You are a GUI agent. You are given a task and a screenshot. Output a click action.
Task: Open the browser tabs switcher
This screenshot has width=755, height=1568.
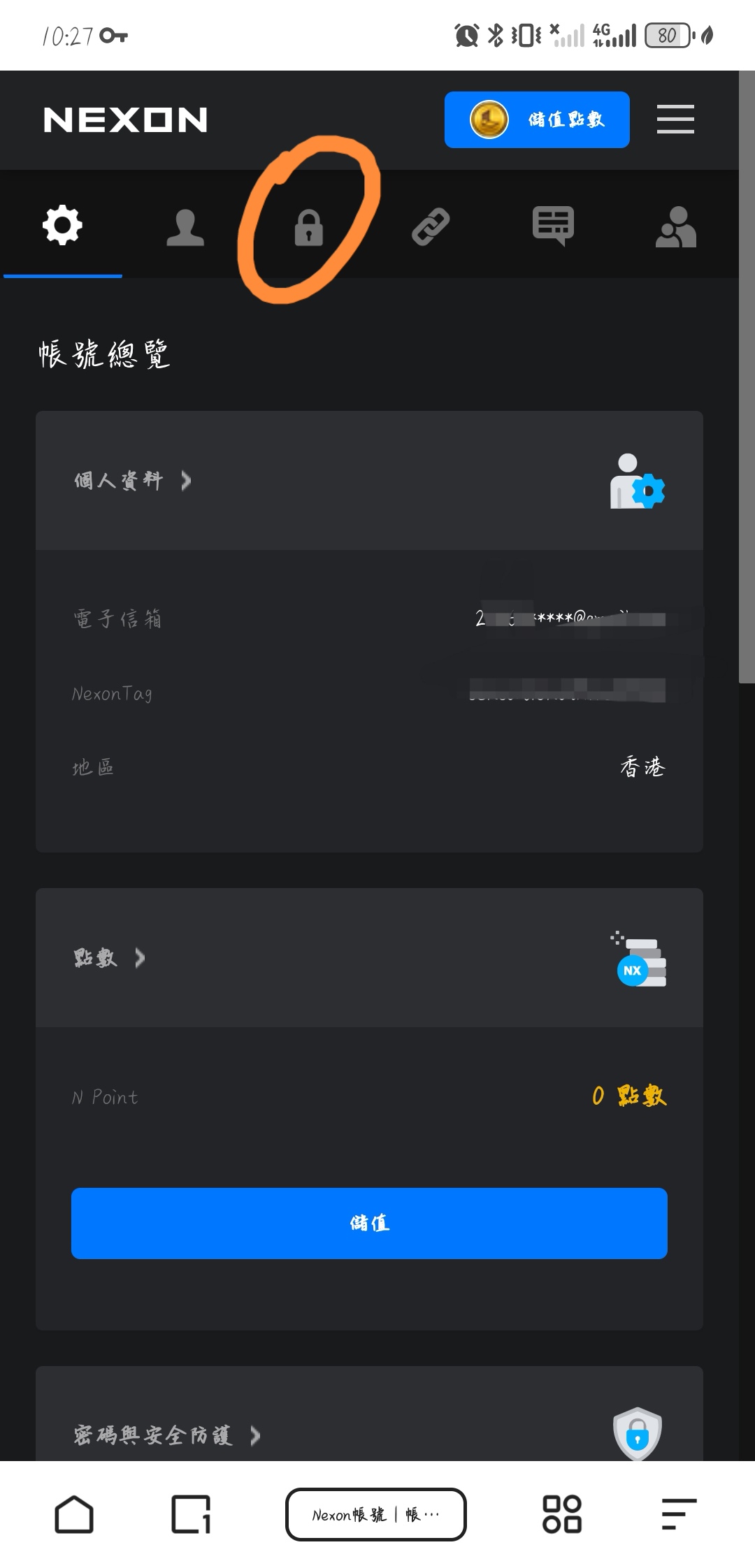191,1515
